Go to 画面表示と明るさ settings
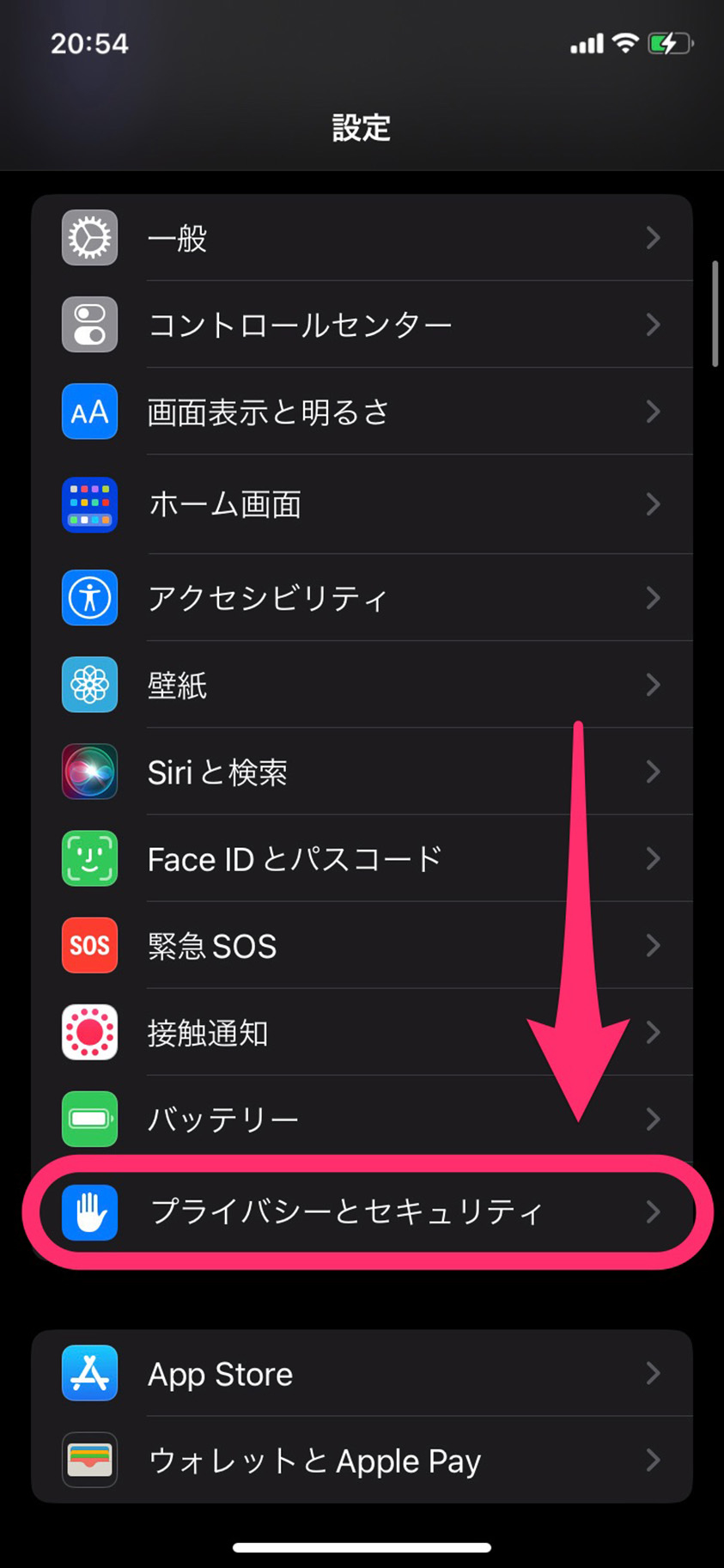Viewport: 724px width, 1568px height. (x=361, y=412)
